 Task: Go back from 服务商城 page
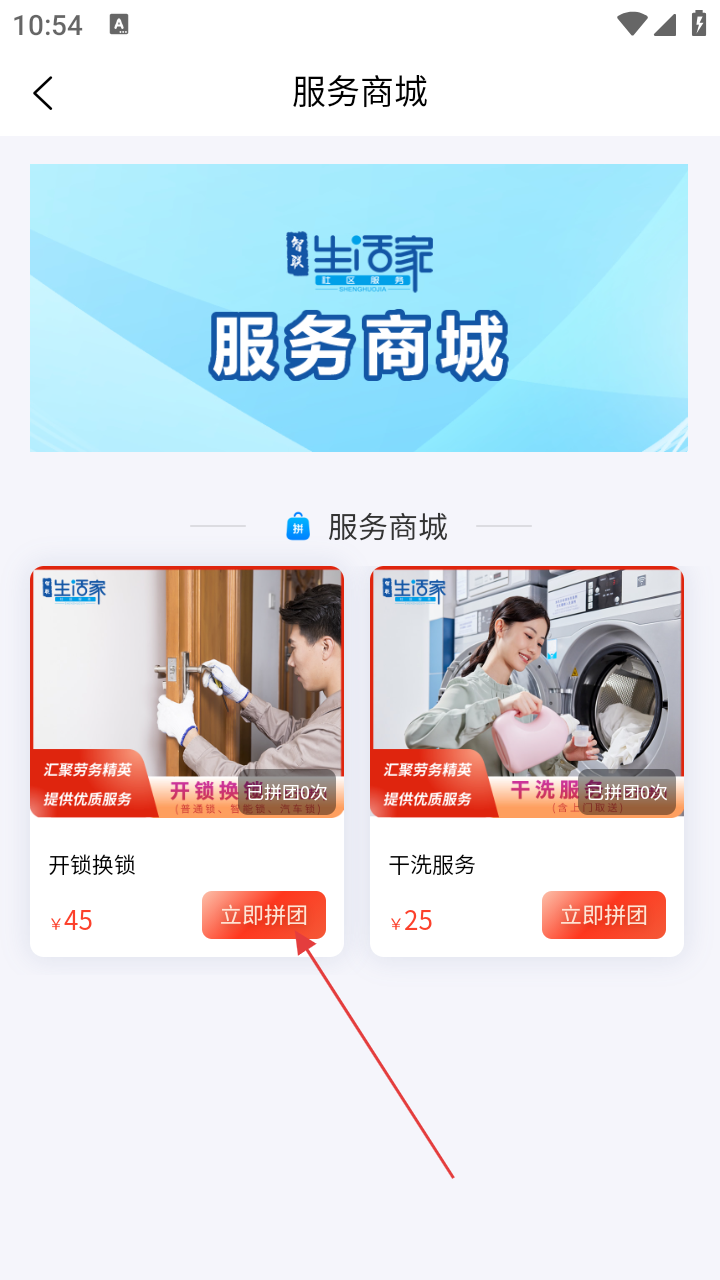[x=42, y=93]
